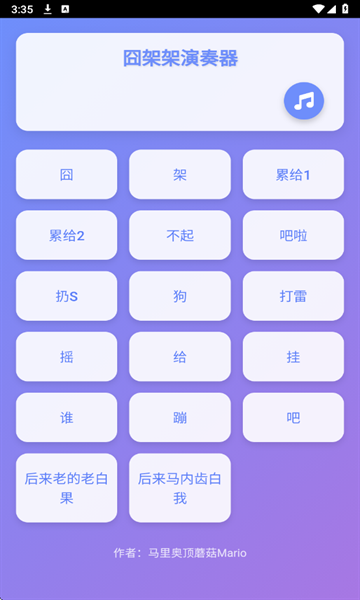Tap the 吧啦 button

pos(293,235)
